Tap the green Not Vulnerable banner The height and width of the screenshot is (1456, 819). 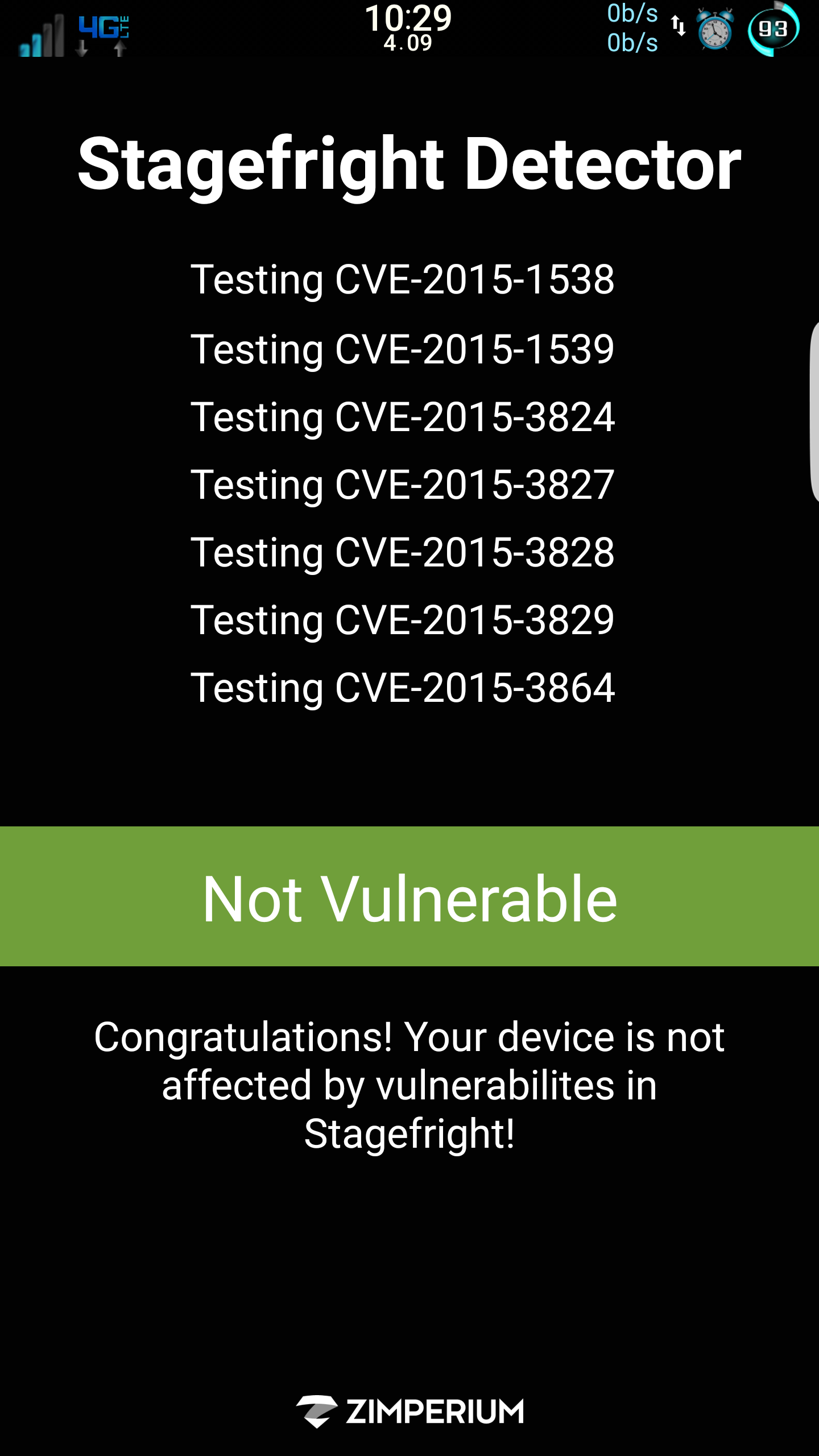[x=409, y=896]
